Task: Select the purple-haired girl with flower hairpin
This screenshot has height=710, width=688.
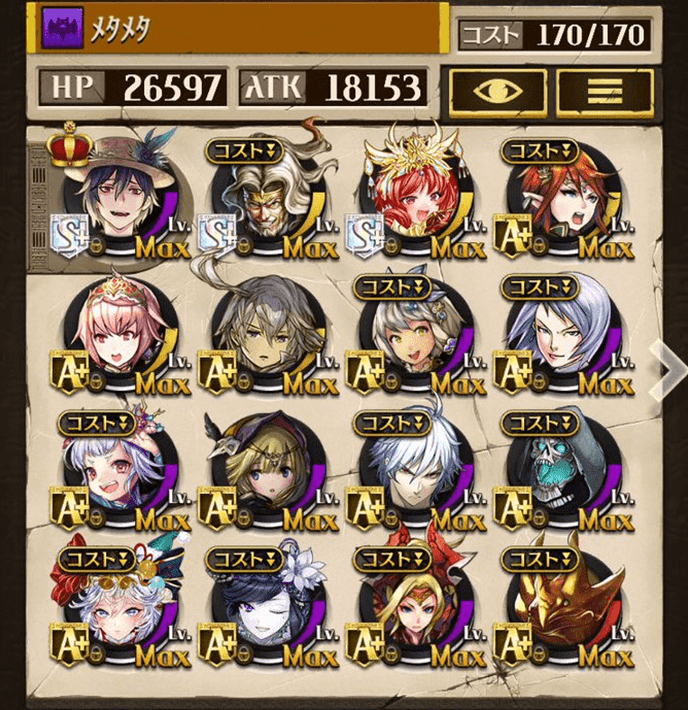Action: (116, 470)
